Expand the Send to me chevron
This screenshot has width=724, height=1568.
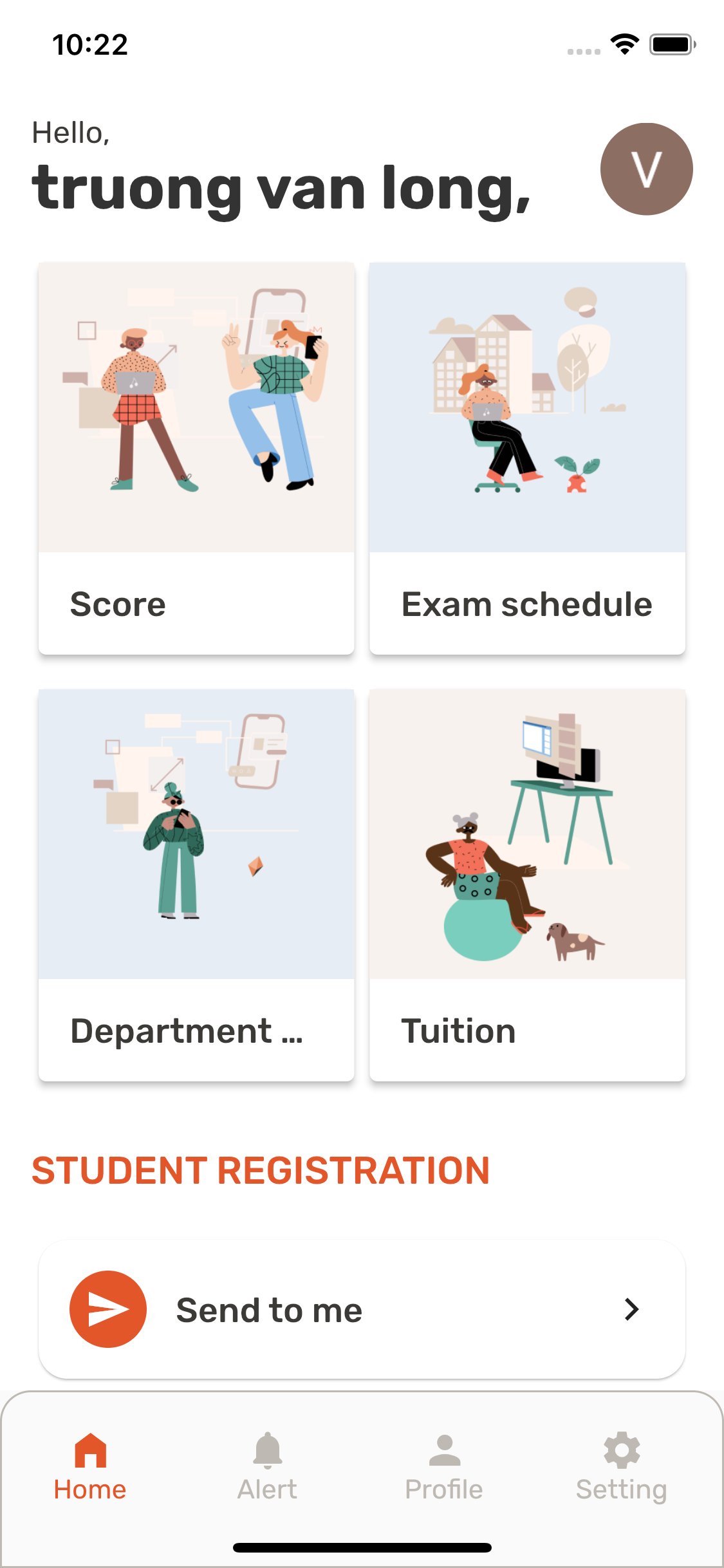631,1309
